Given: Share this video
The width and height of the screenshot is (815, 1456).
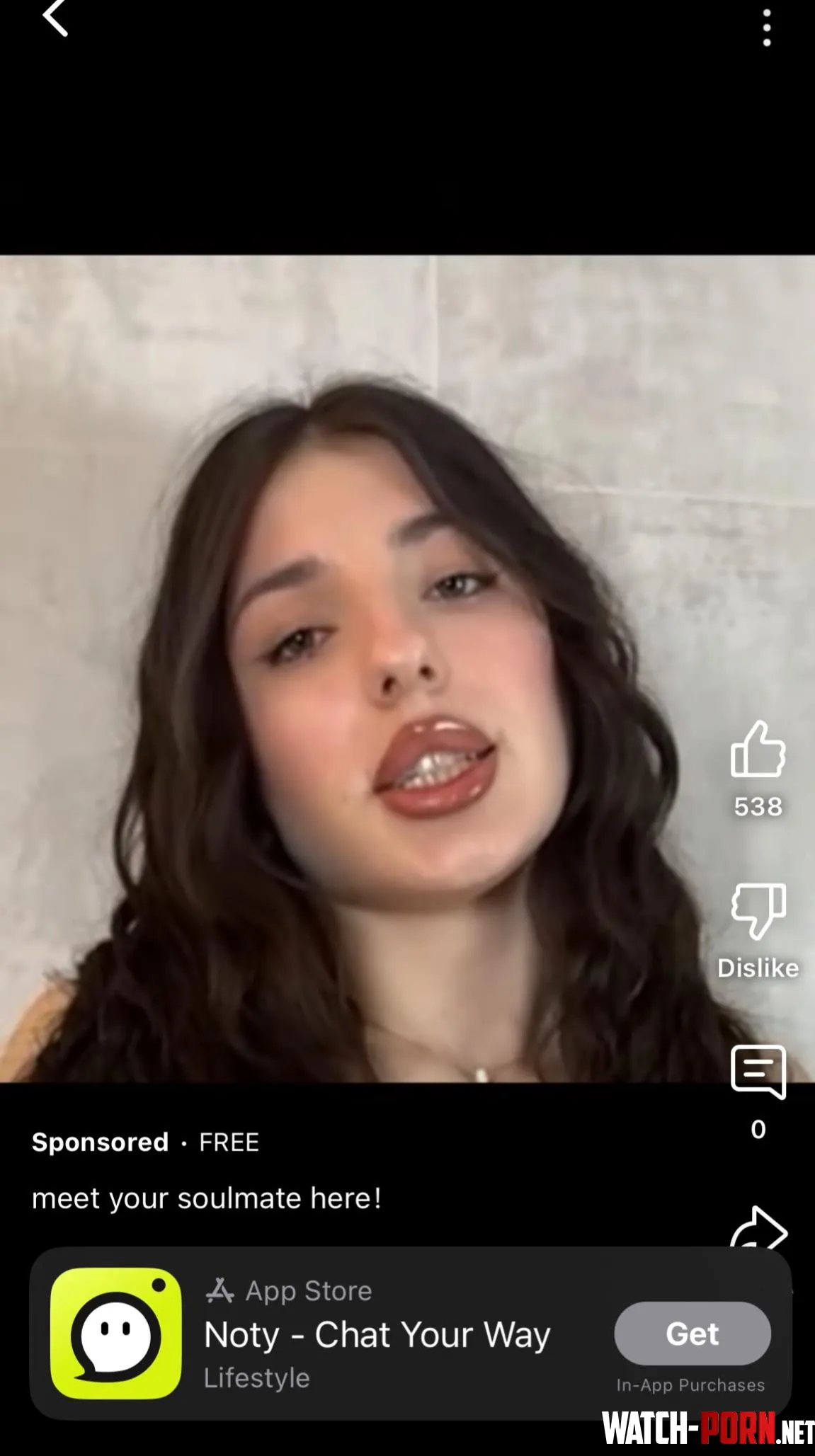Looking at the screenshot, I should [x=758, y=1229].
